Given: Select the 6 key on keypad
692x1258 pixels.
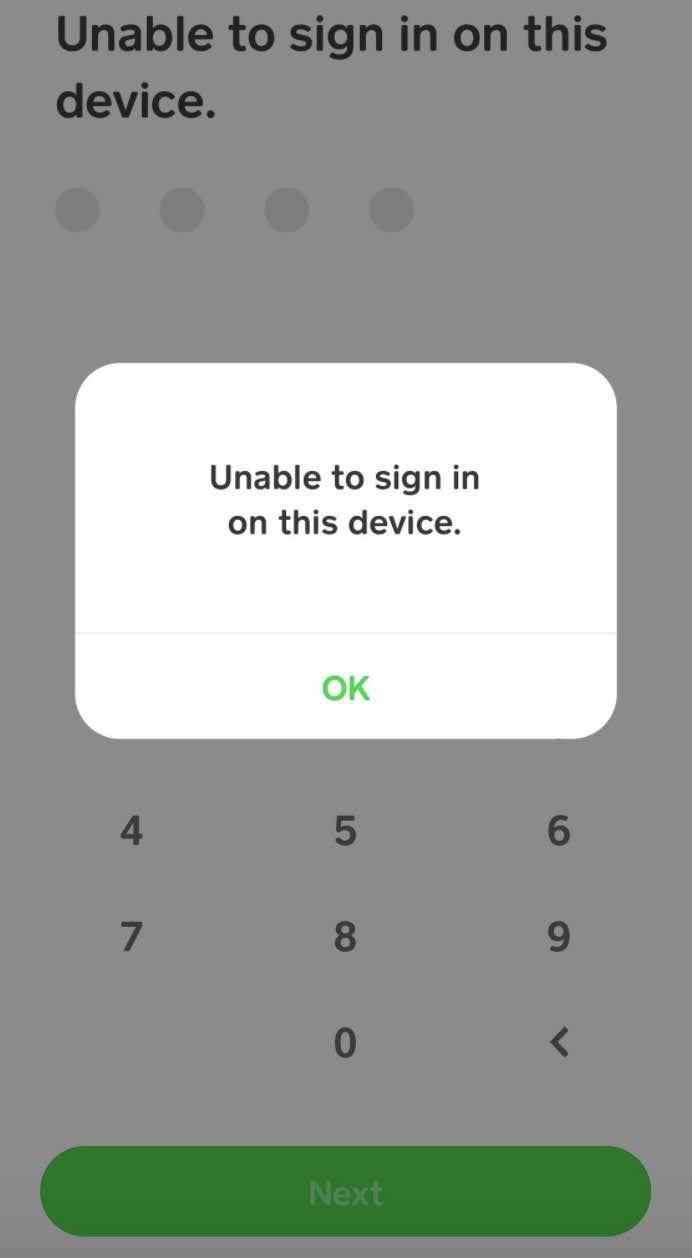Looking at the screenshot, I should (559, 830).
